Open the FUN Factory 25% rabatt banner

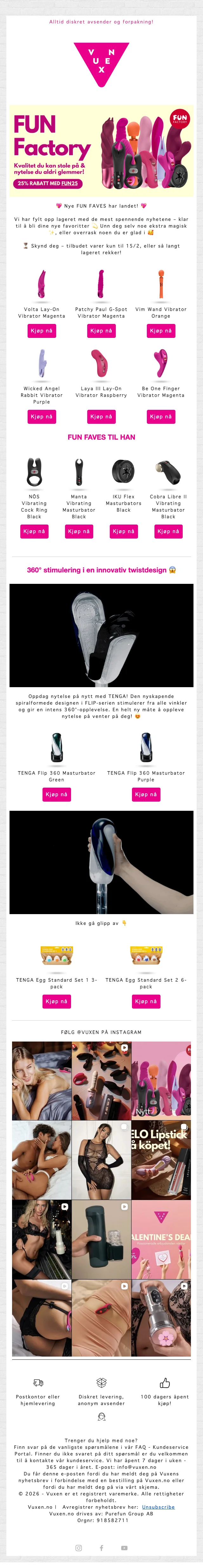tap(101, 151)
